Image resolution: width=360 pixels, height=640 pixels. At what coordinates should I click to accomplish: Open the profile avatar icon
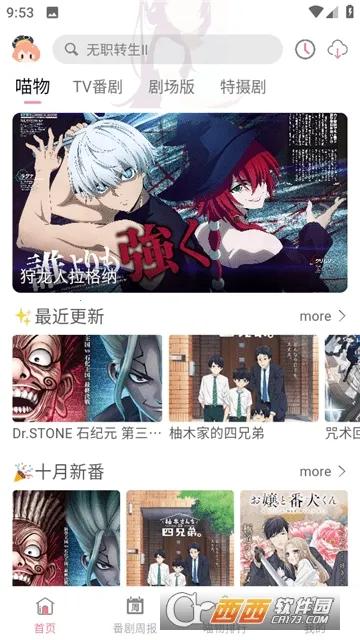tap(26, 49)
